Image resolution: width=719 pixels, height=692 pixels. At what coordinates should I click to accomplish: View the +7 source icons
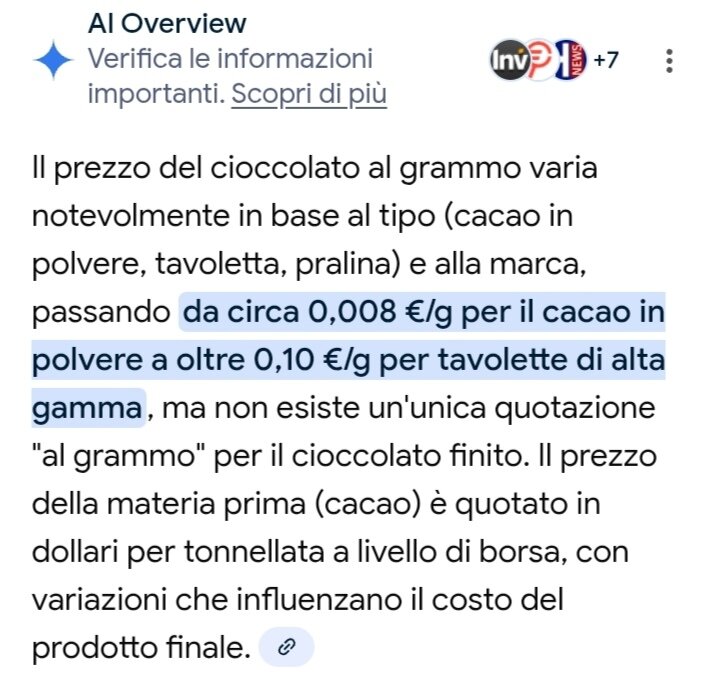553,60
